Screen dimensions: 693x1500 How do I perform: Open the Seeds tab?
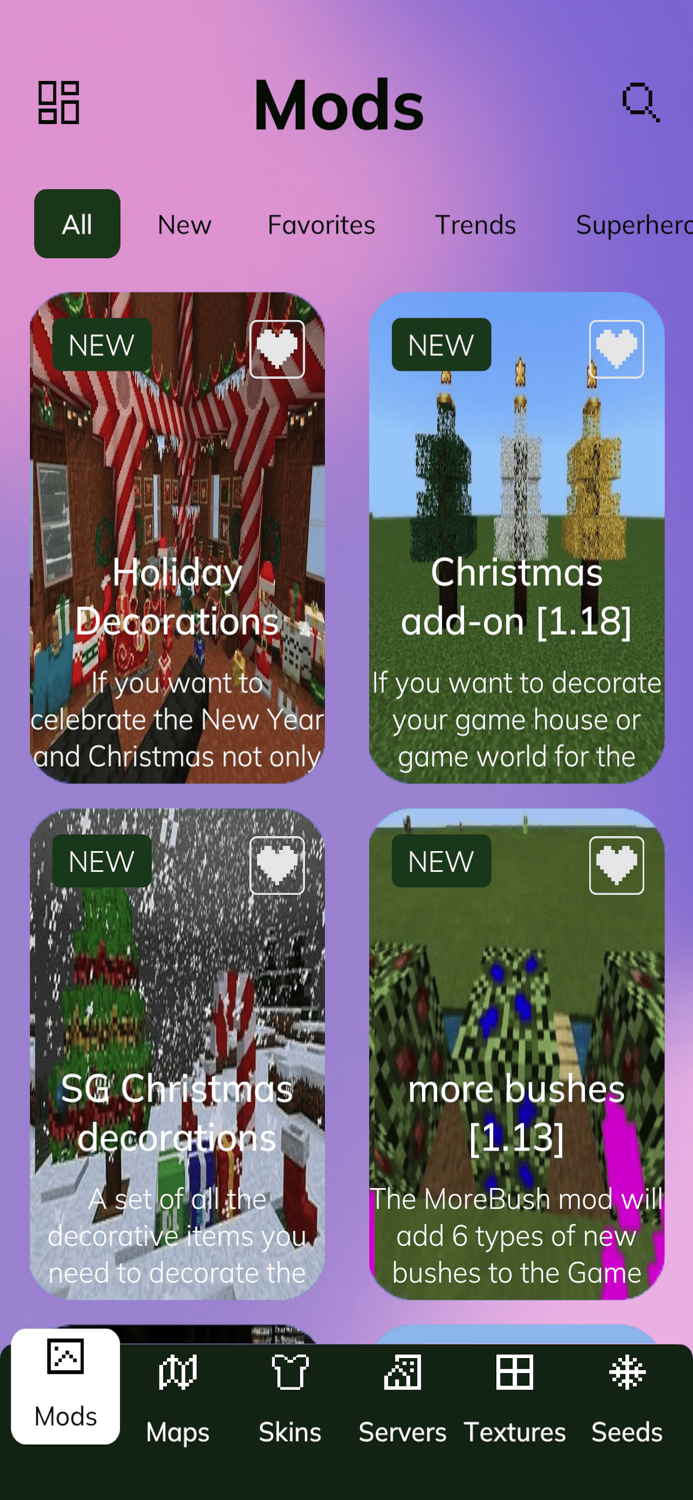click(627, 1400)
